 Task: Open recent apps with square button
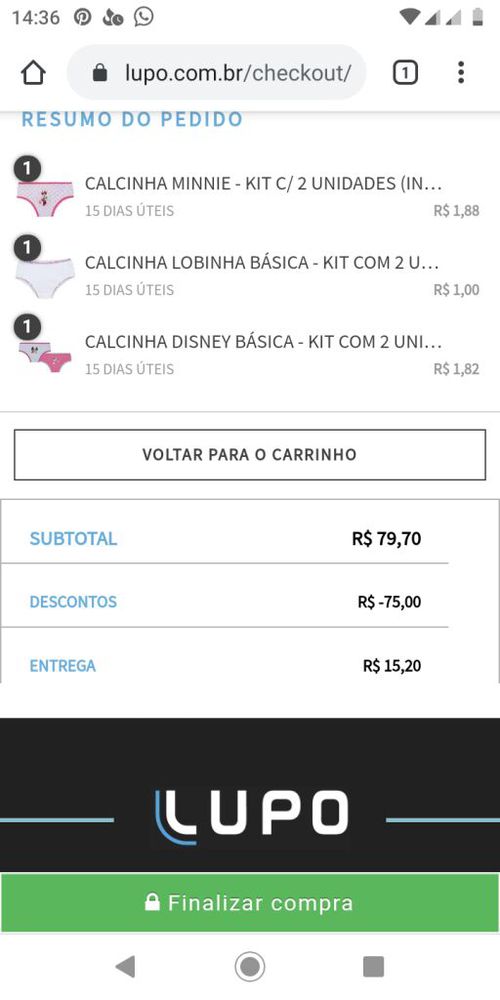(x=374, y=967)
